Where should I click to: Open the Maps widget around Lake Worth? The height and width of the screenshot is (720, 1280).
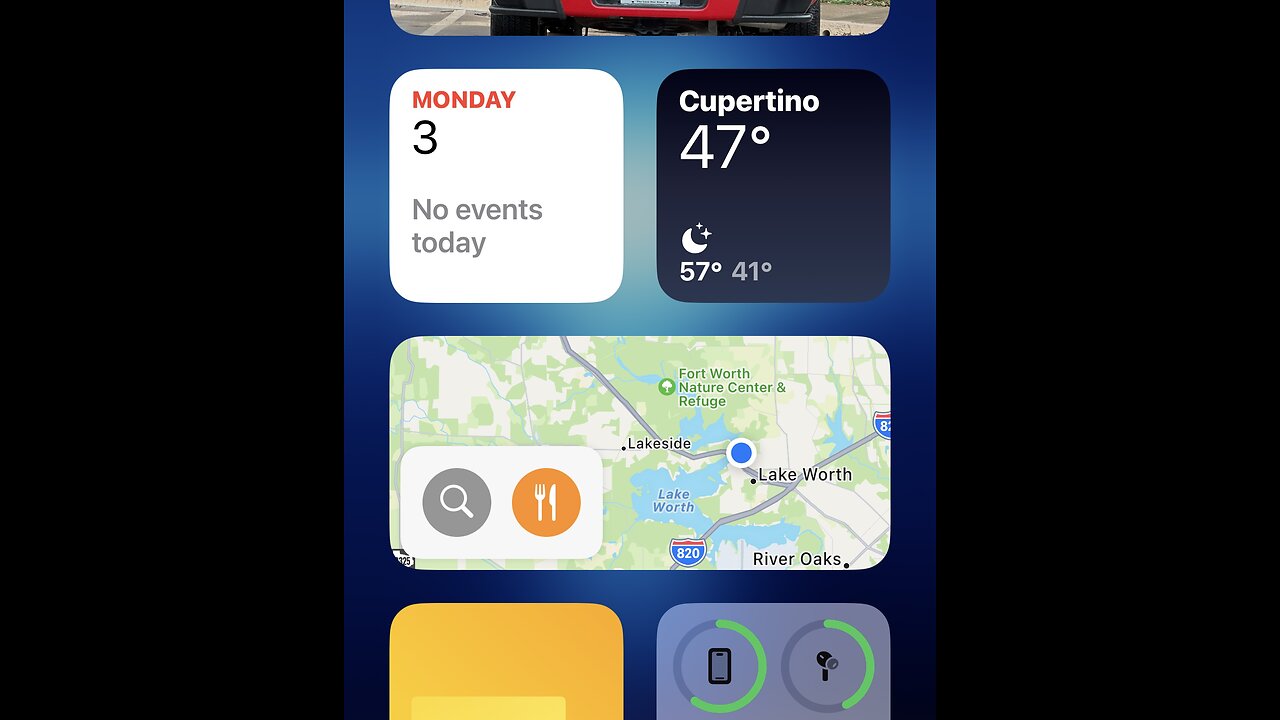(760, 420)
